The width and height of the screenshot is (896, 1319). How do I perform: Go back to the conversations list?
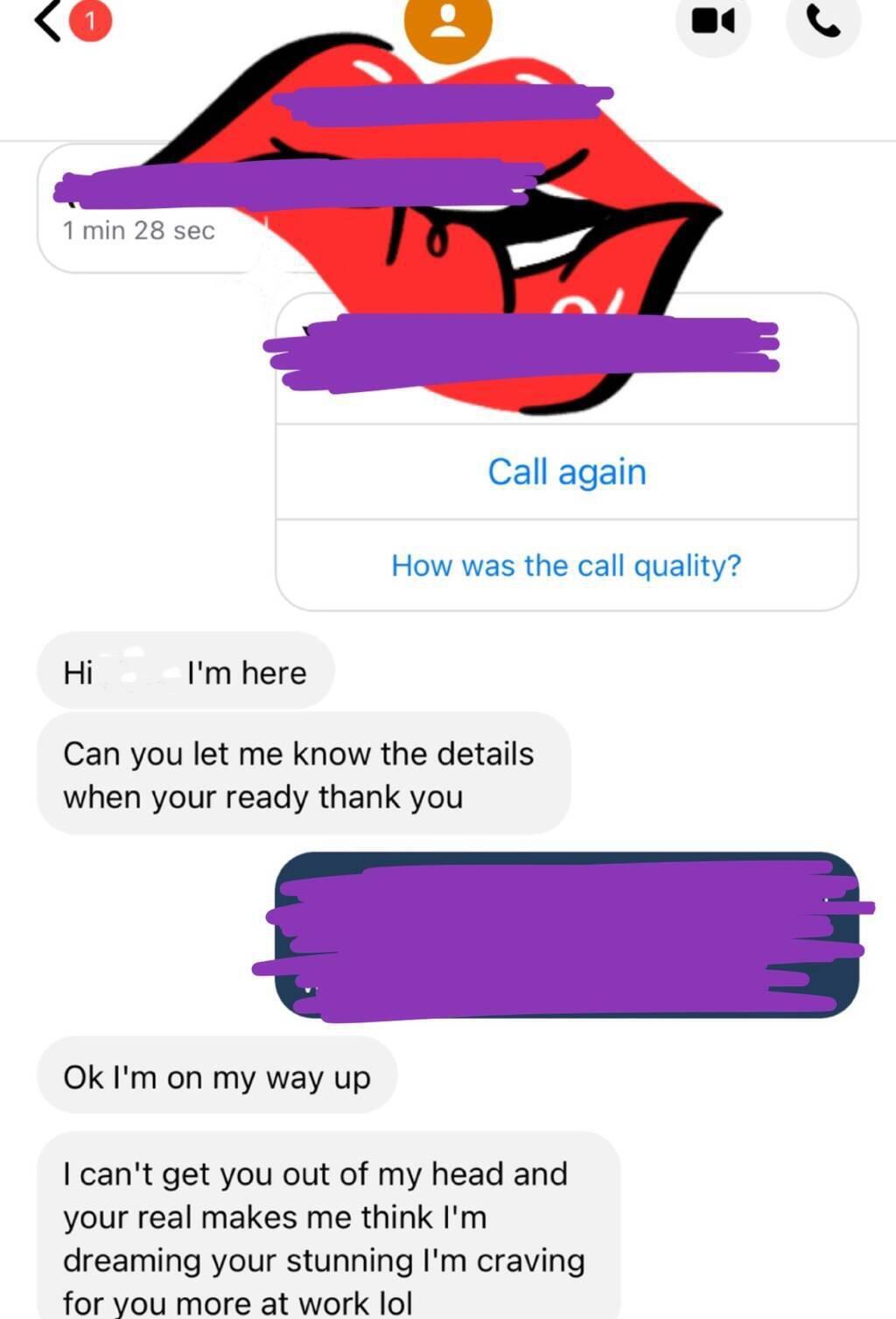(48, 21)
